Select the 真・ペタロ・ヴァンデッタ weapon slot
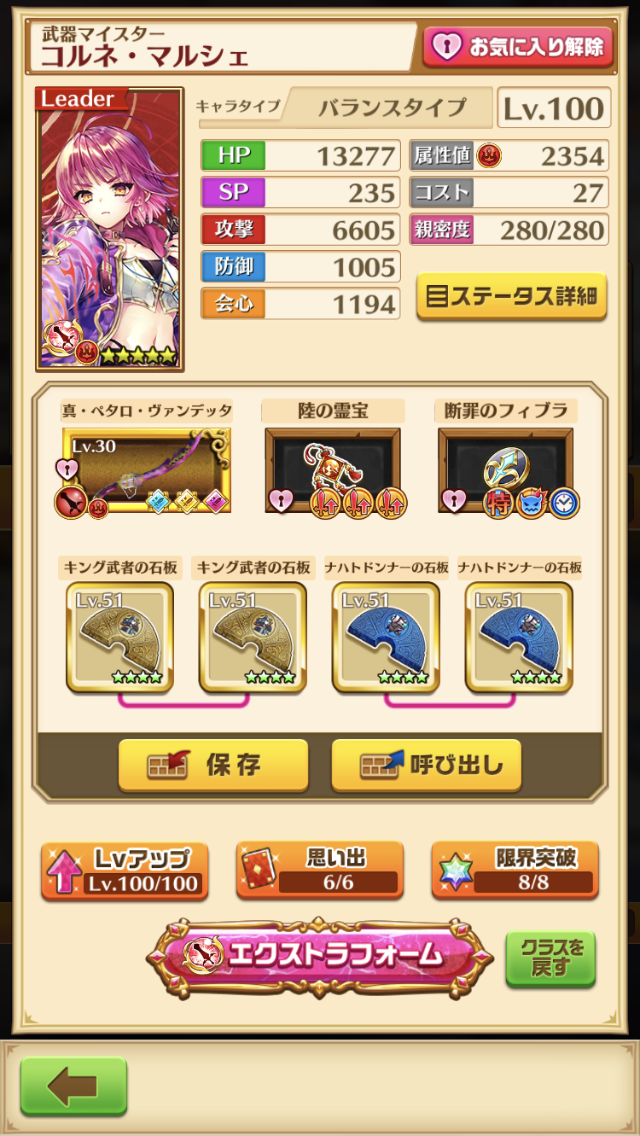The height and width of the screenshot is (1136, 640). coord(146,471)
